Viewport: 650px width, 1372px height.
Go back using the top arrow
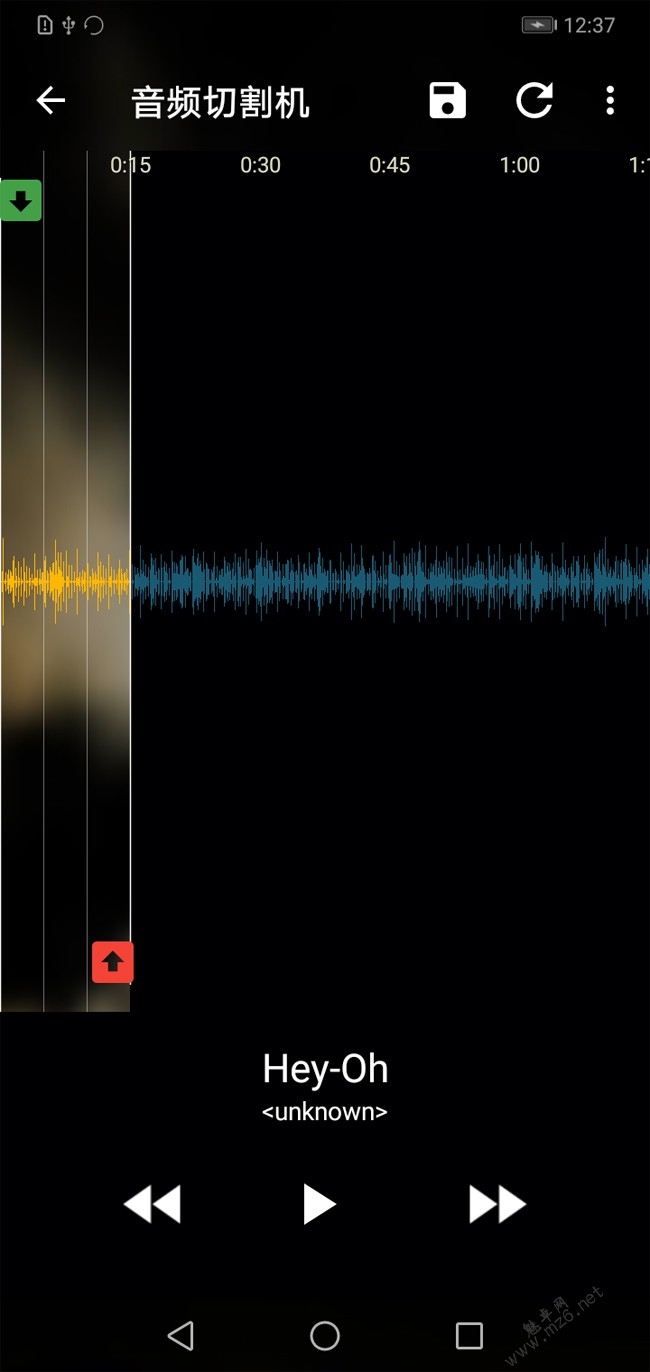click(x=50, y=100)
